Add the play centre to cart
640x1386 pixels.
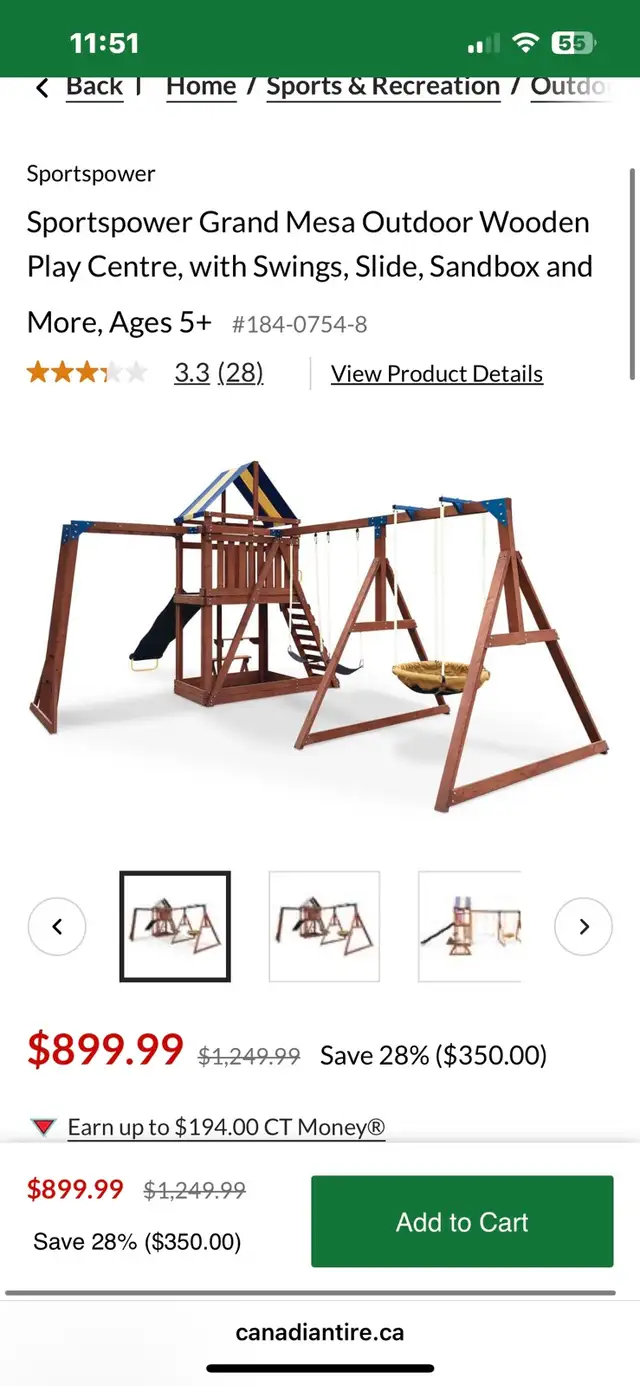click(462, 1222)
